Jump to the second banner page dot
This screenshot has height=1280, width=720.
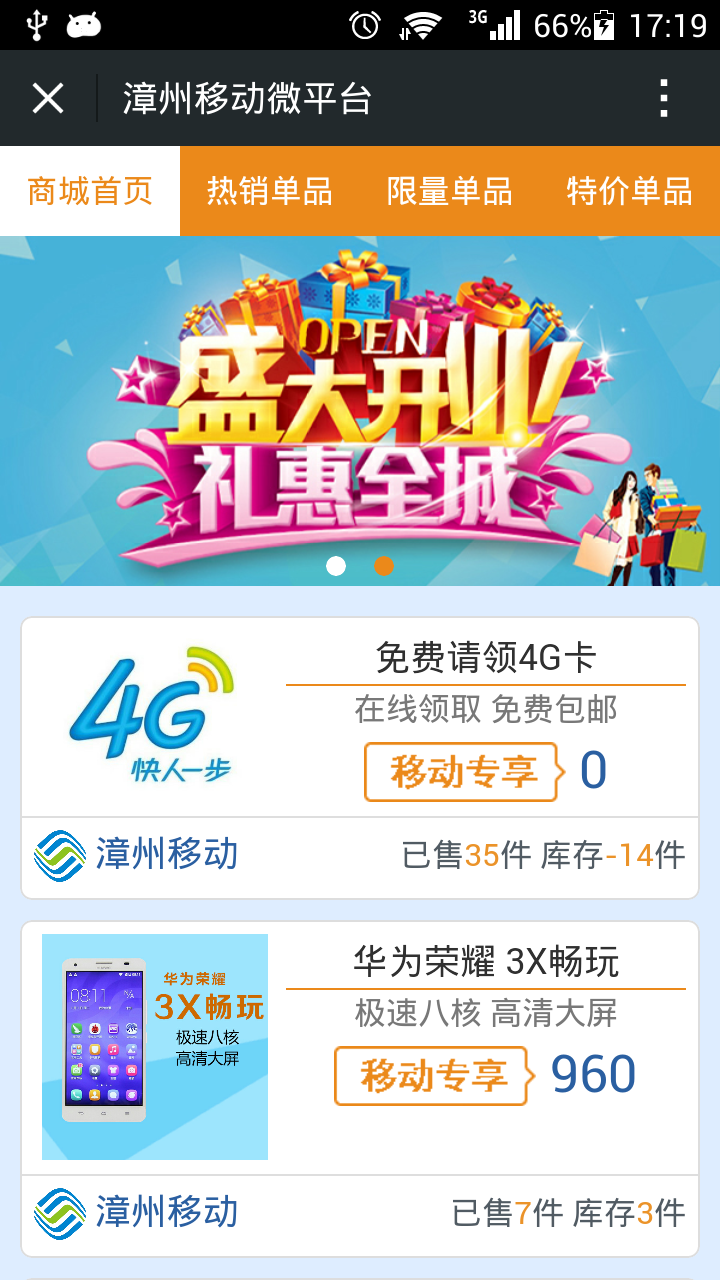(384, 566)
